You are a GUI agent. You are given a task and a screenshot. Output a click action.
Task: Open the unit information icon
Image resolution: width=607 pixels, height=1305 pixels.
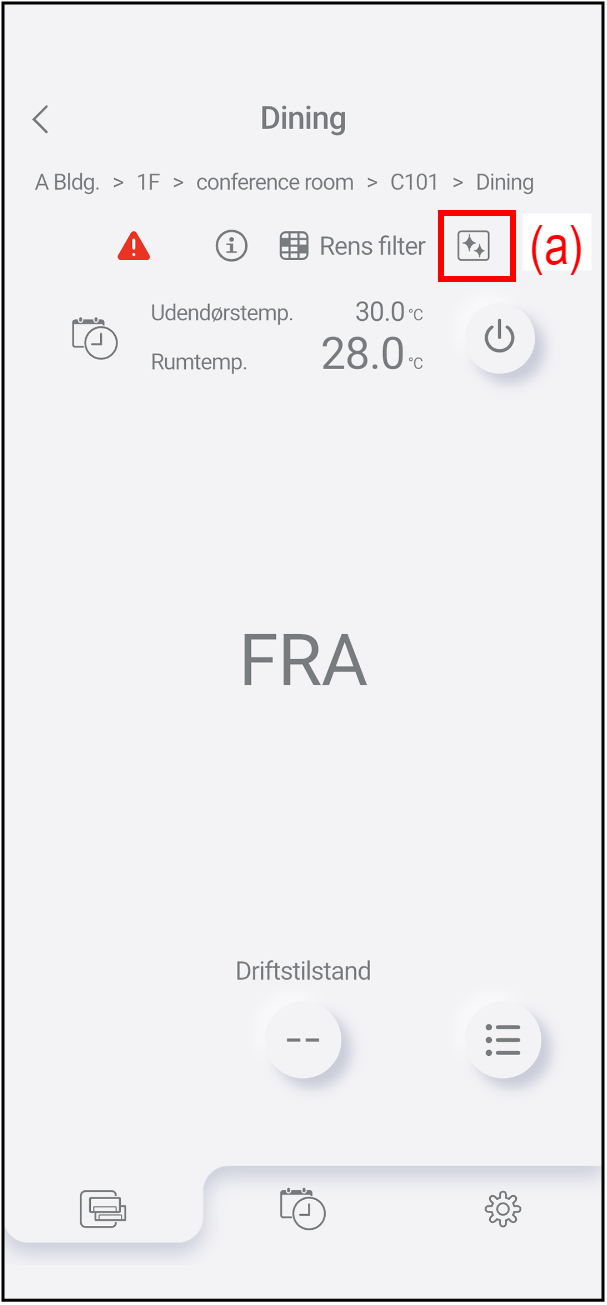(232, 245)
